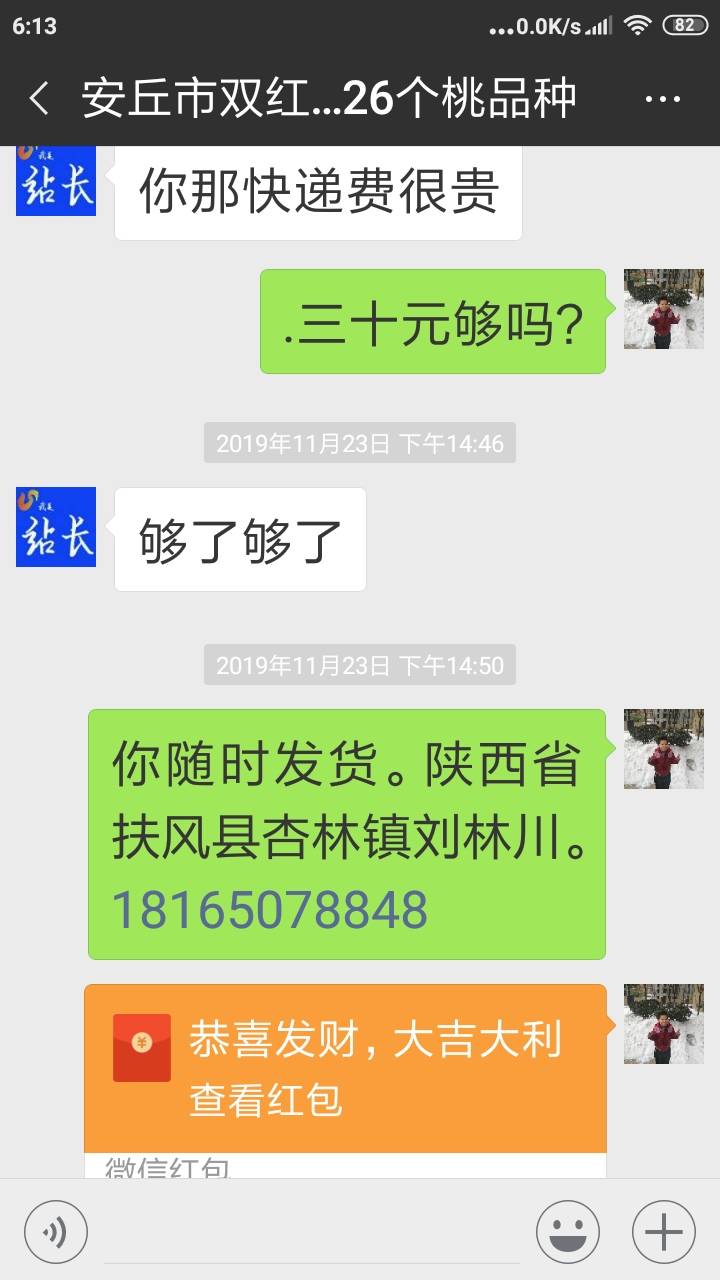This screenshot has height=1280, width=720.
Task: Open the plus attachments menu
Action: [664, 1231]
